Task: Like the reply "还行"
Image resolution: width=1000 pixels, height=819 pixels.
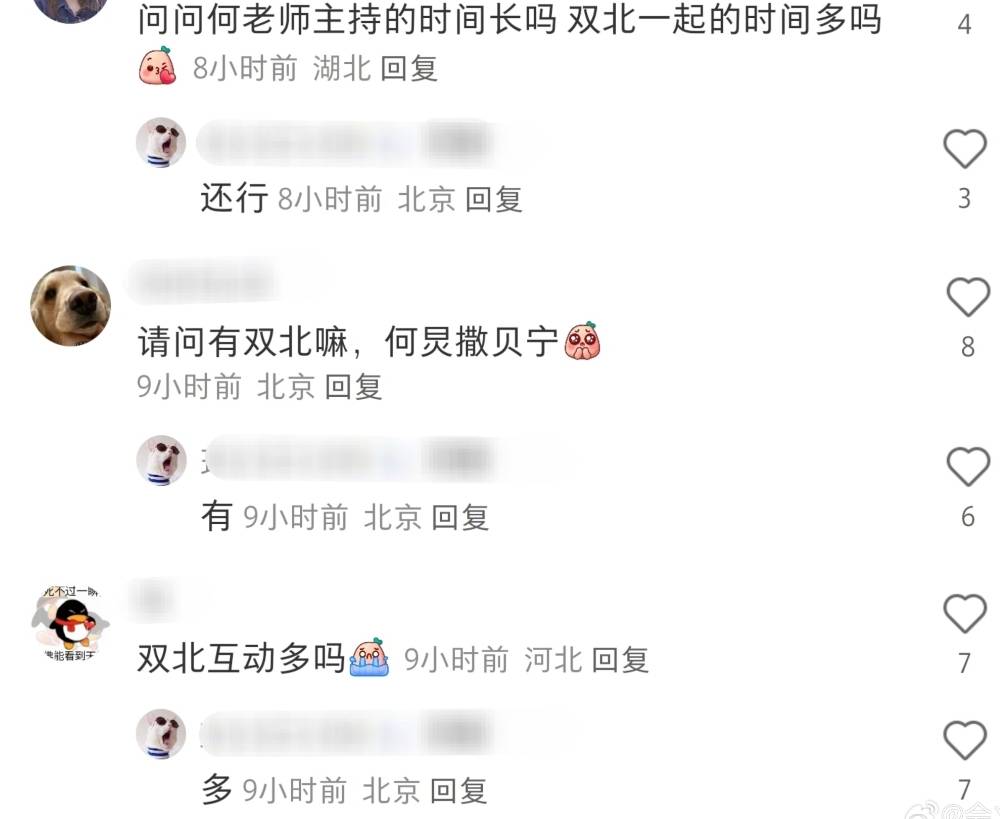Action: tap(965, 150)
